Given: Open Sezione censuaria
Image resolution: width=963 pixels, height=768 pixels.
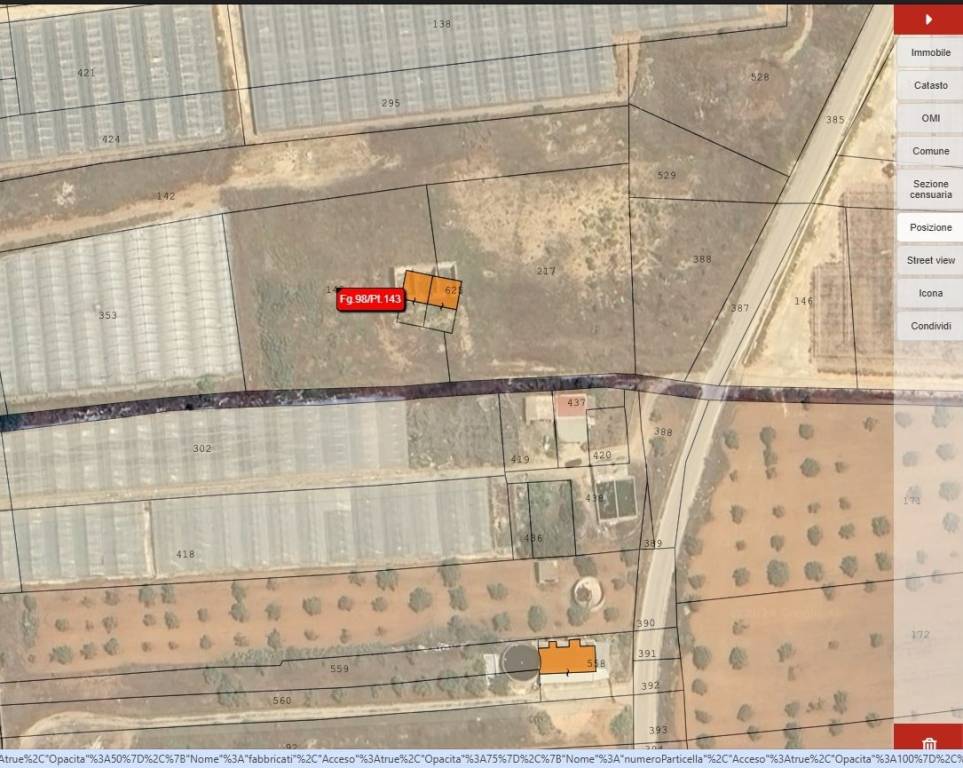Looking at the screenshot, I should (930, 189).
